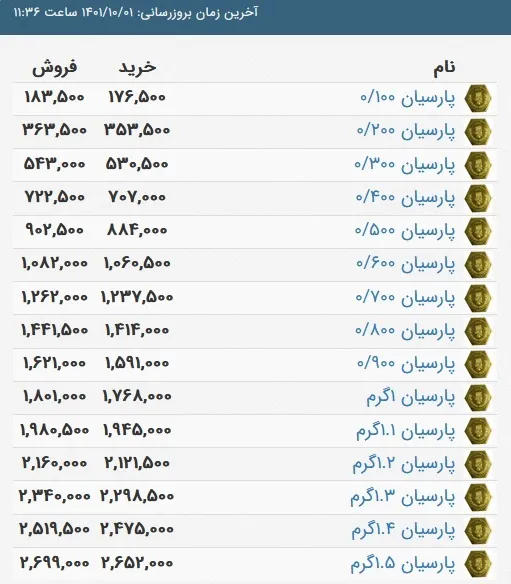The height and width of the screenshot is (584, 511).
Task: Open the پارسیان ۰/۱۰۰ link
Action: [x=407, y=98]
